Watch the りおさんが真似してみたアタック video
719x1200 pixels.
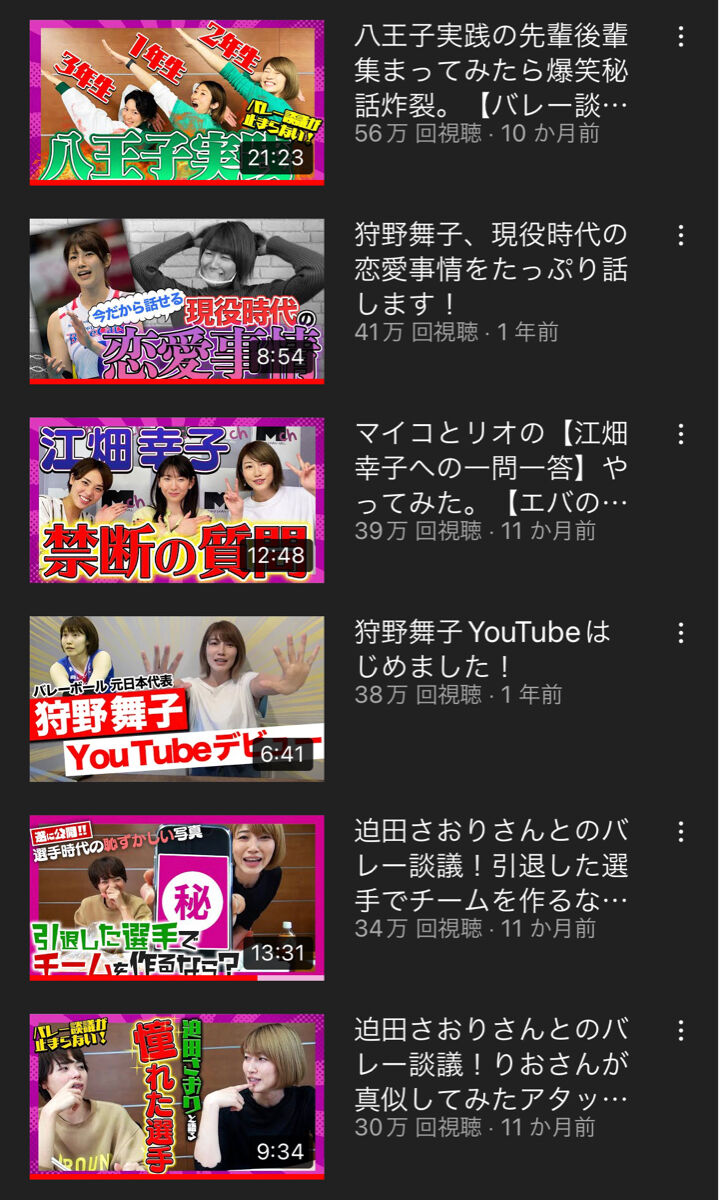[x=177, y=1096]
